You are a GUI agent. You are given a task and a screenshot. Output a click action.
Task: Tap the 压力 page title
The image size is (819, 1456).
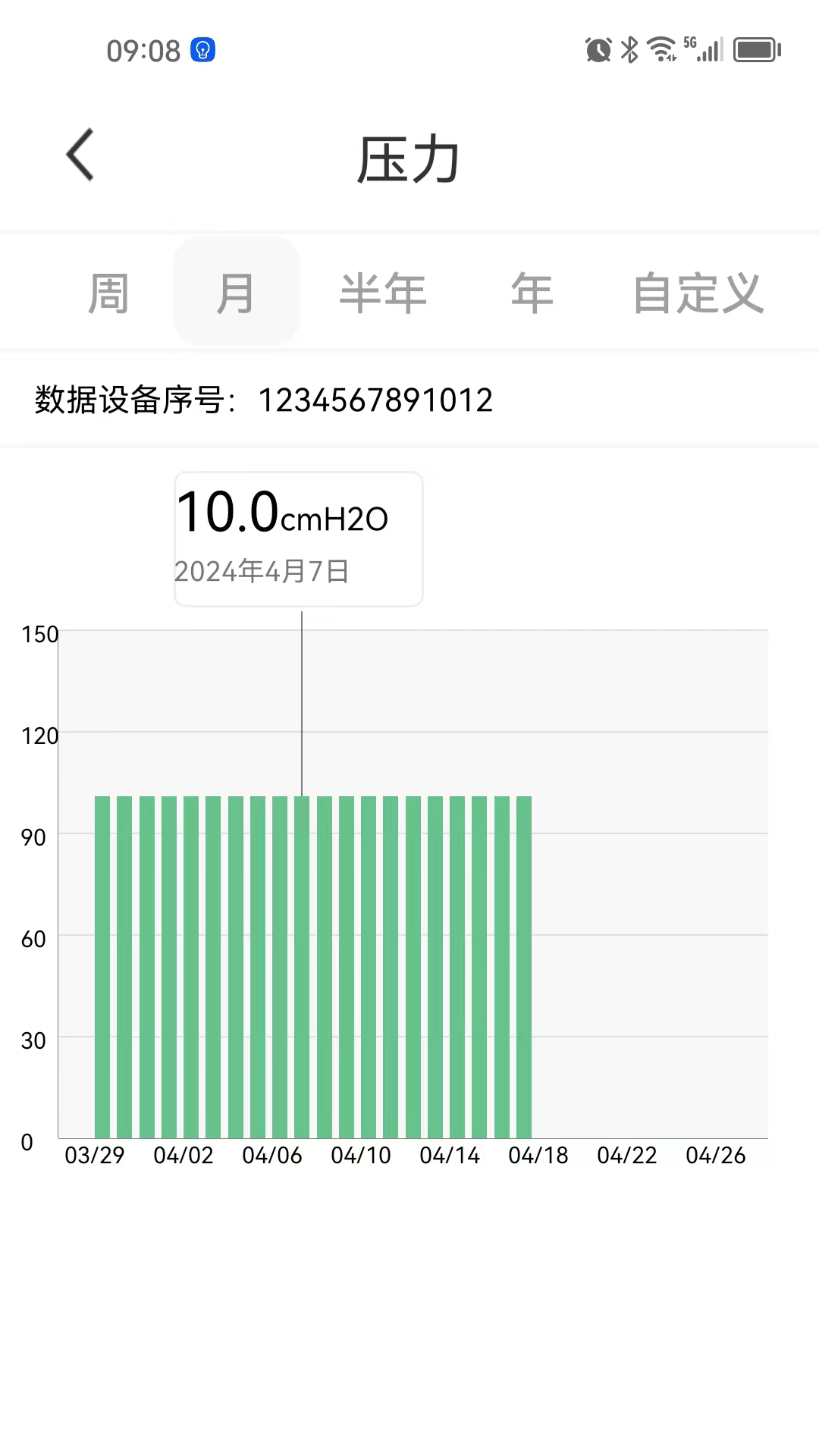click(x=409, y=161)
